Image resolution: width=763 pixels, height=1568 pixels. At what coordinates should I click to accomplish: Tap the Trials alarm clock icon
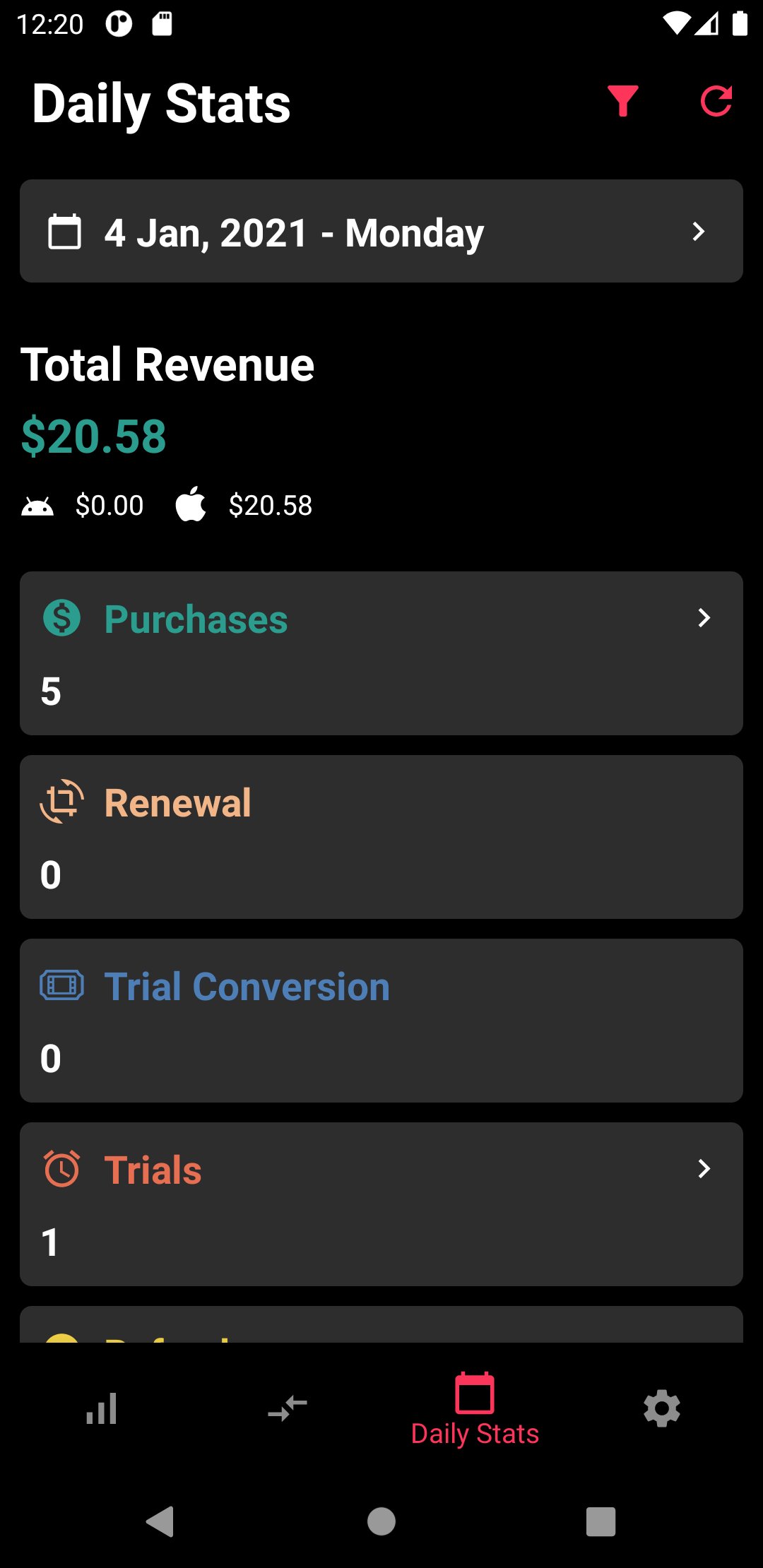(x=61, y=1168)
